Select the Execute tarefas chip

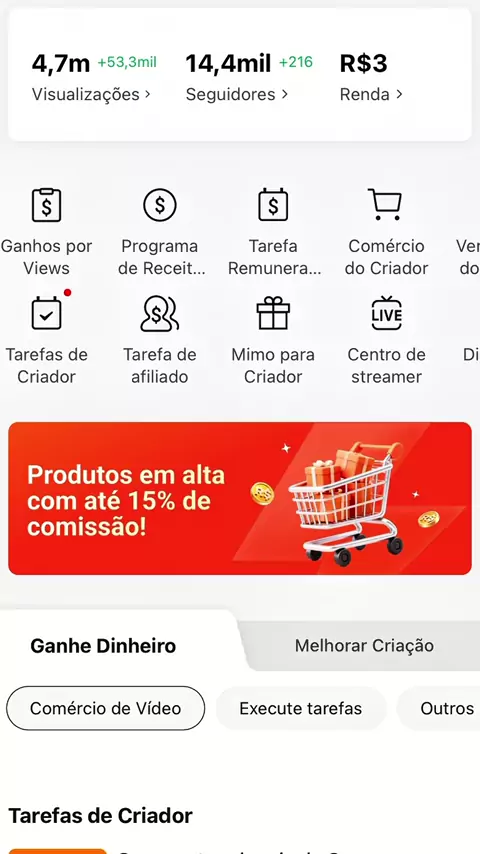[301, 708]
